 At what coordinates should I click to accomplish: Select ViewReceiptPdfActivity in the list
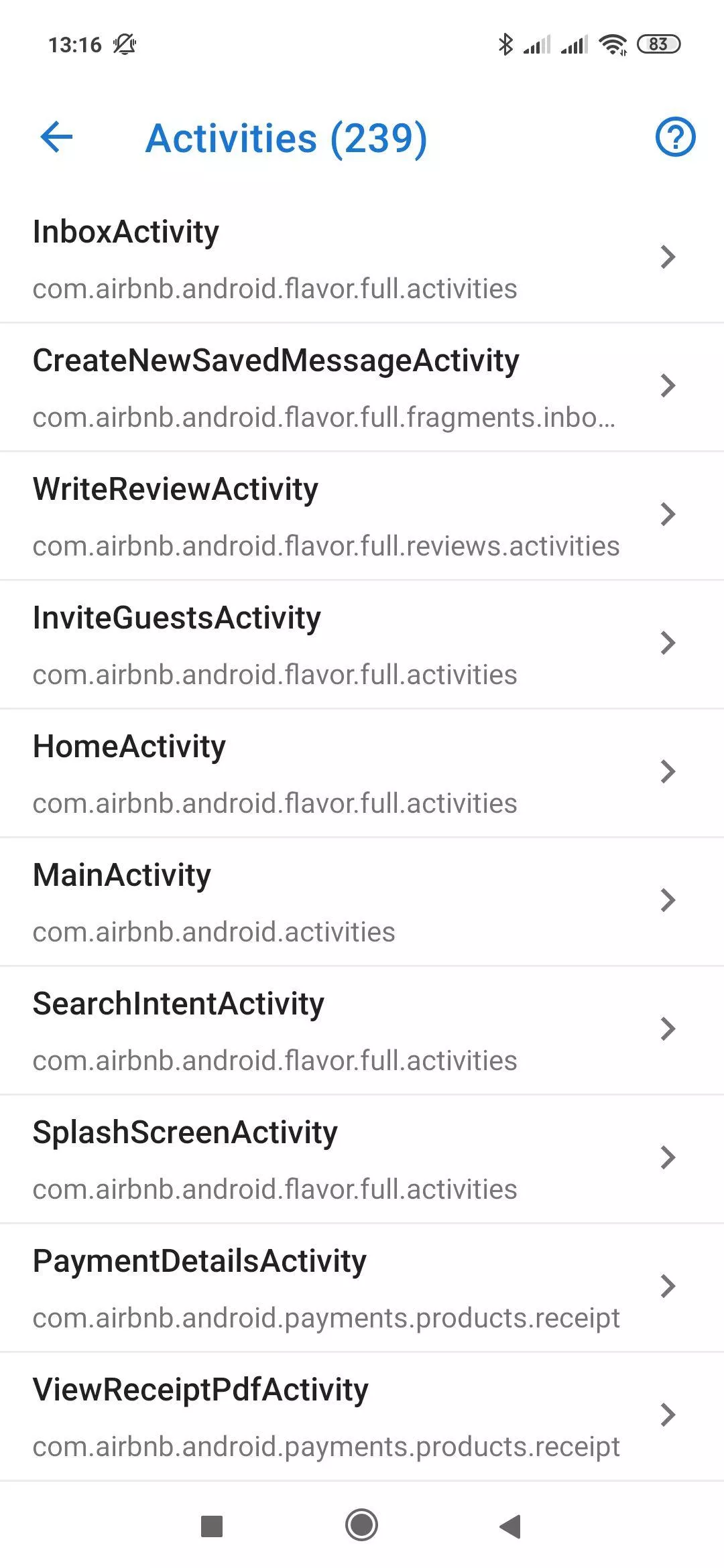tap(362, 1417)
